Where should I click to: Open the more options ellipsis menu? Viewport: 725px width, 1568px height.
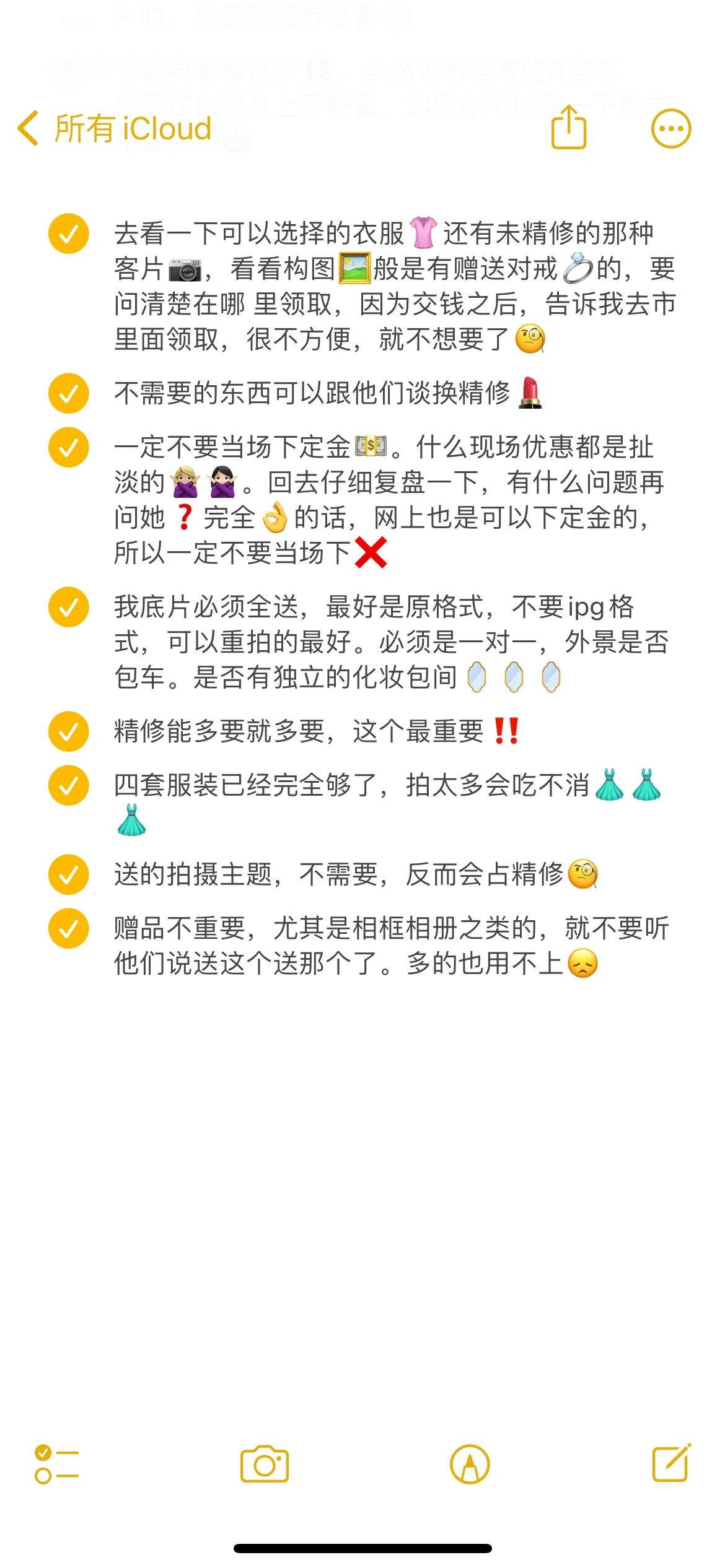click(x=671, y=129)
